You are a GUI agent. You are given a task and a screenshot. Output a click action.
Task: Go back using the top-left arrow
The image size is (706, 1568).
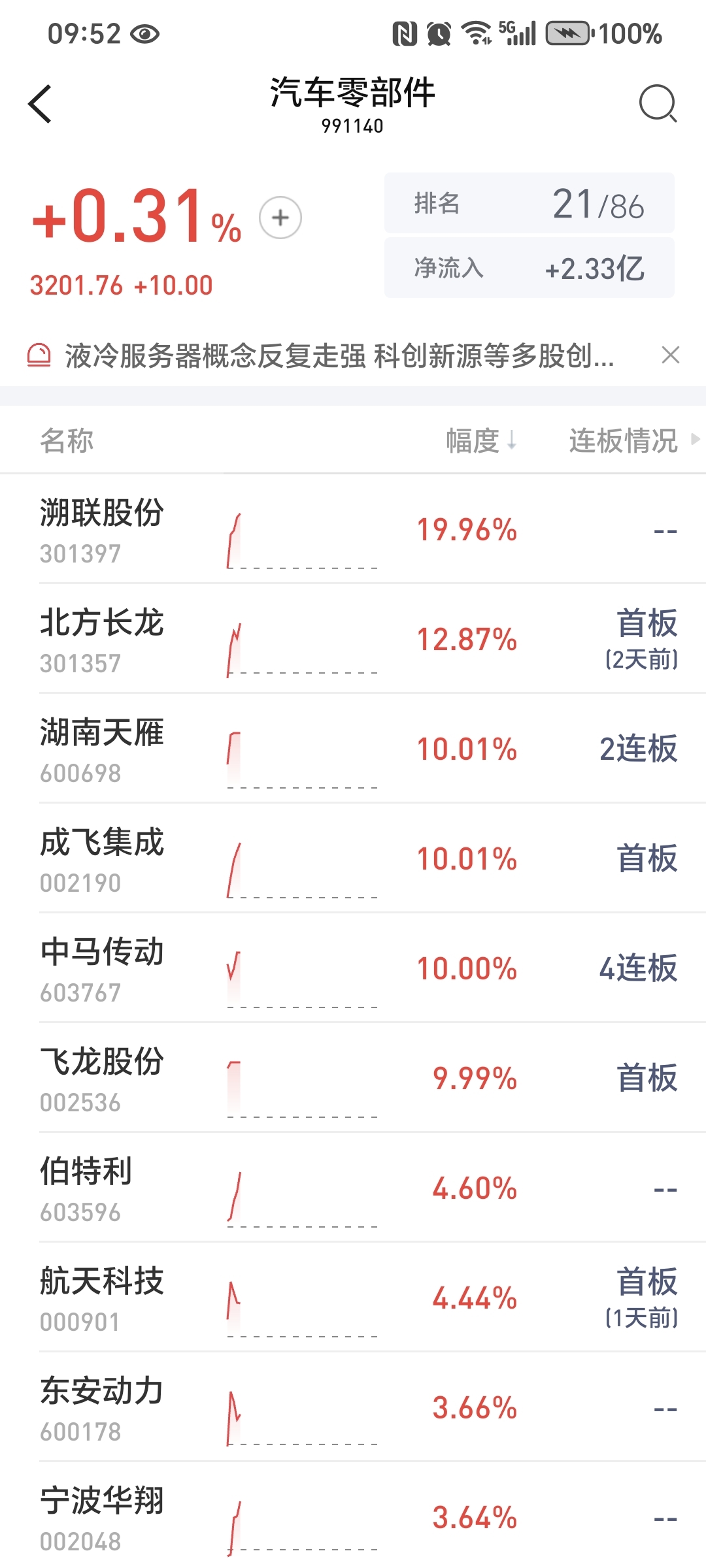click(x=40, y=104)
